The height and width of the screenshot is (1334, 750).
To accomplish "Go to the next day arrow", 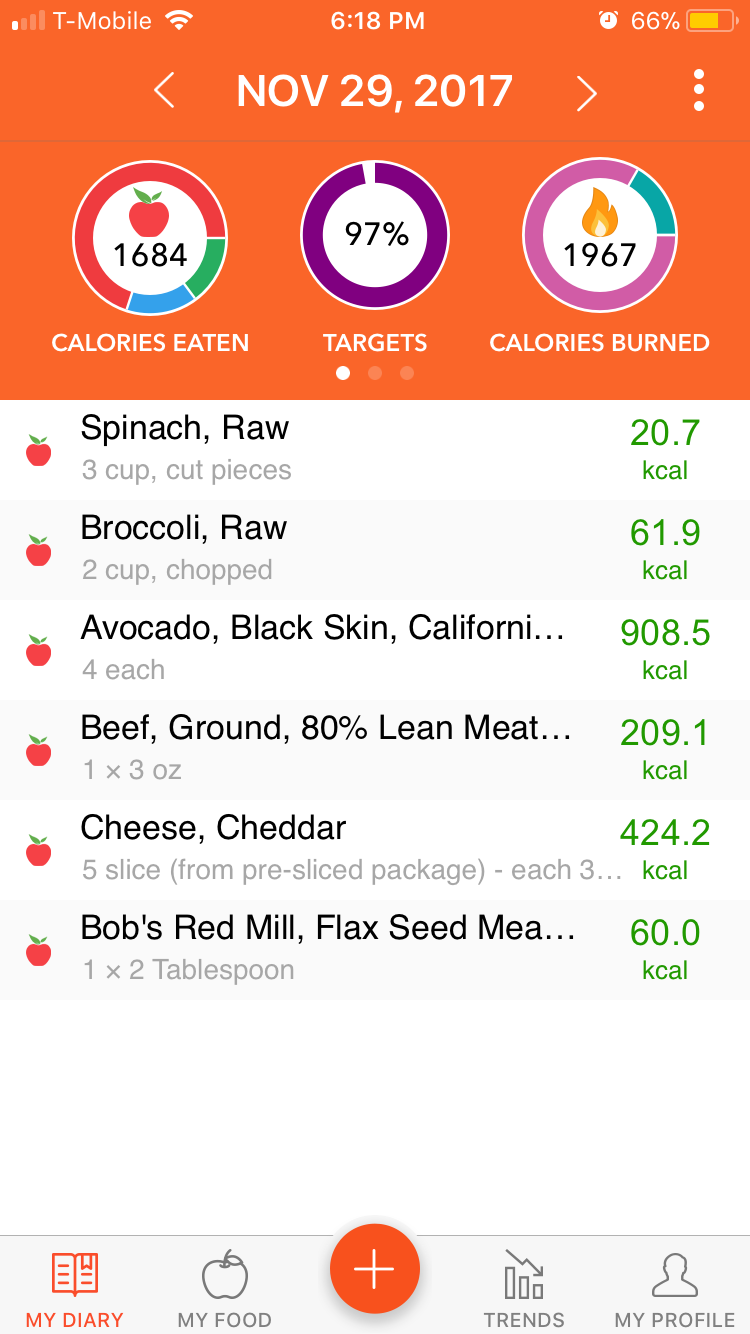I will tap(586, 92).
